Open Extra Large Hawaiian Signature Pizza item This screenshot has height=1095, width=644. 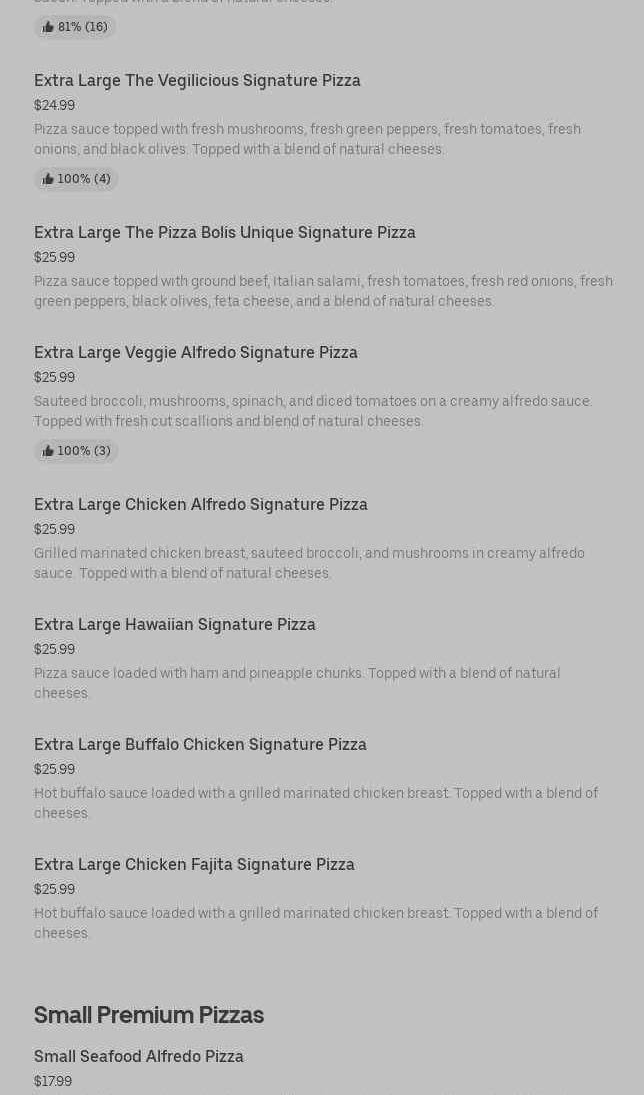pos(174,624)
